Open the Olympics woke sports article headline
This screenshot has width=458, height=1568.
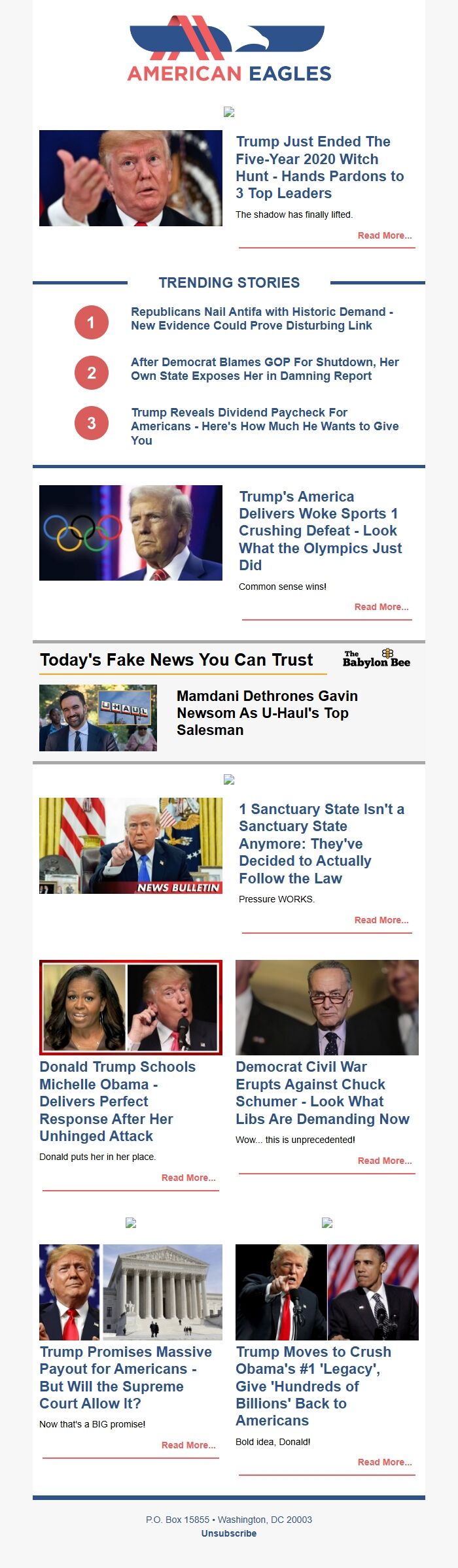320,530
